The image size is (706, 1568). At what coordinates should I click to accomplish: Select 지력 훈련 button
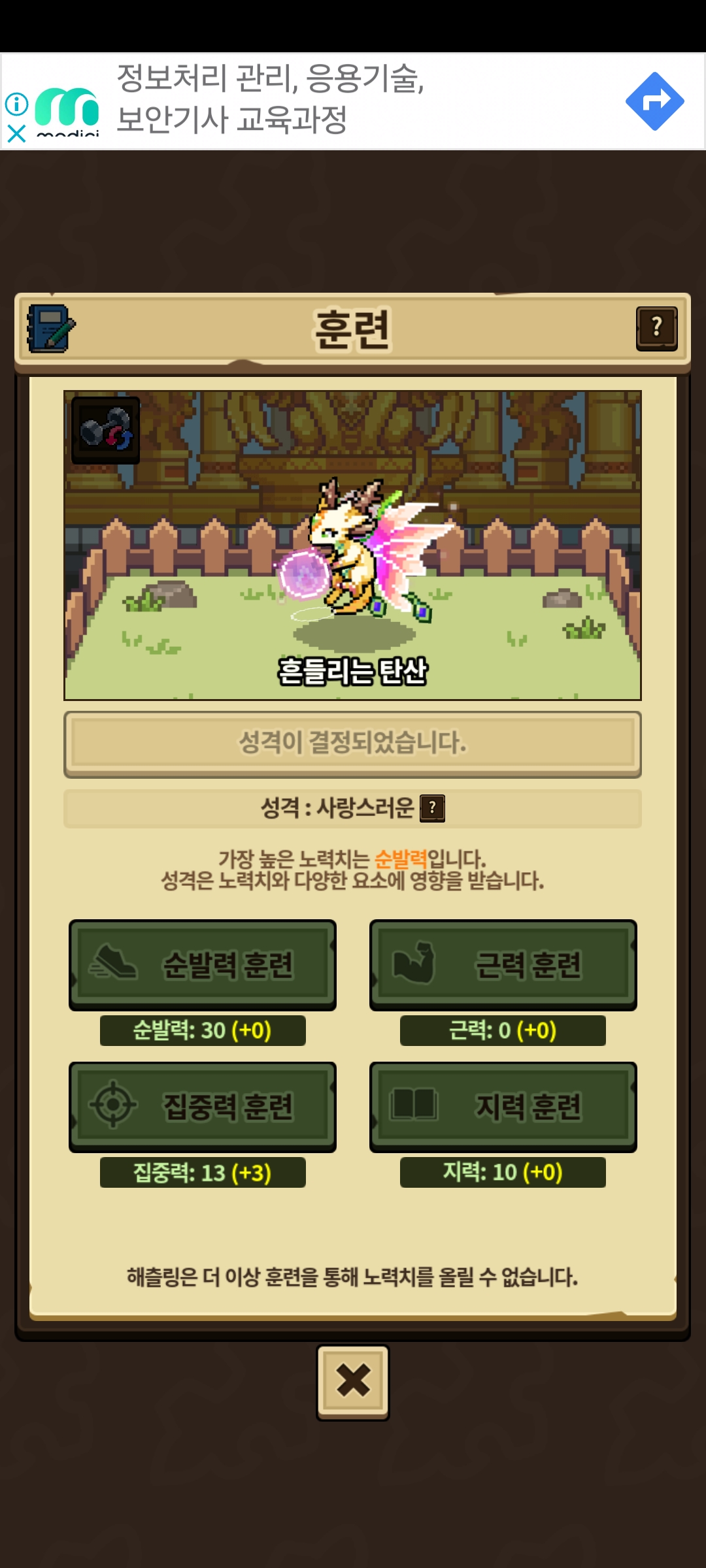(503, 1106)
